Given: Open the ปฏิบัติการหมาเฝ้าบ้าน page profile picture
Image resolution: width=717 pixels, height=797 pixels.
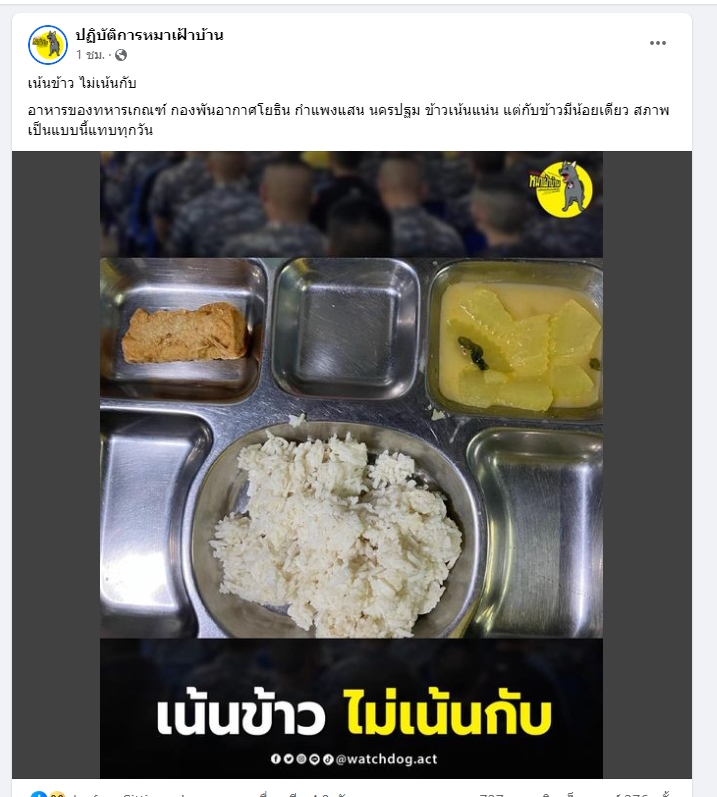Looking at the screenshot, I should pyautogui.click(x=47, y=44).
